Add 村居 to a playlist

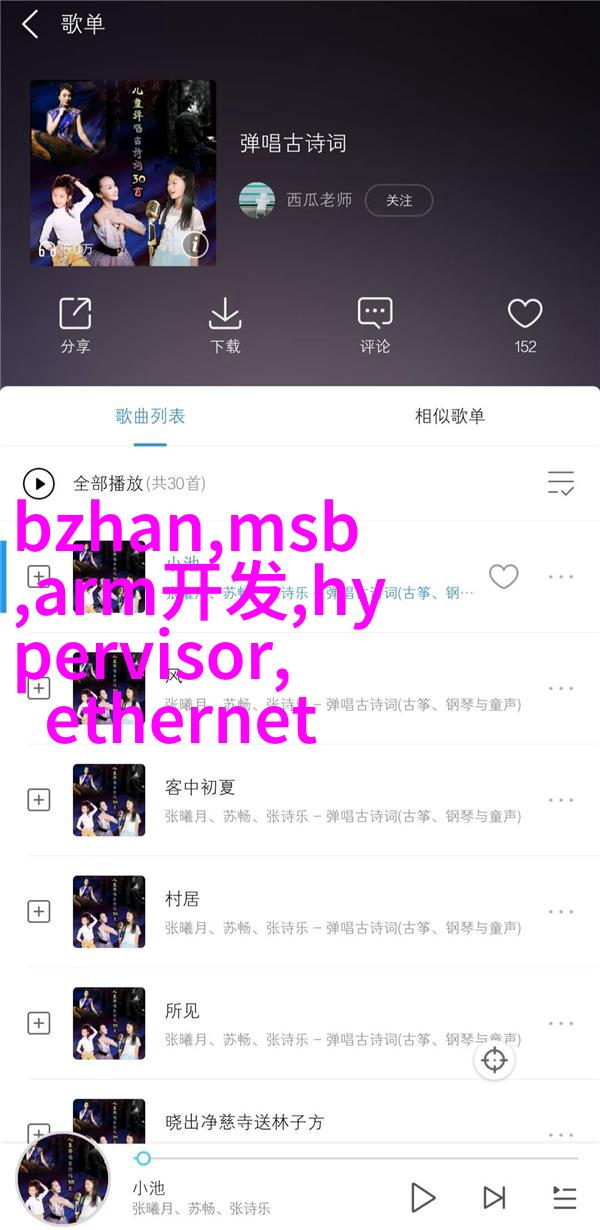pyautogui.click(x=39, y=911)
